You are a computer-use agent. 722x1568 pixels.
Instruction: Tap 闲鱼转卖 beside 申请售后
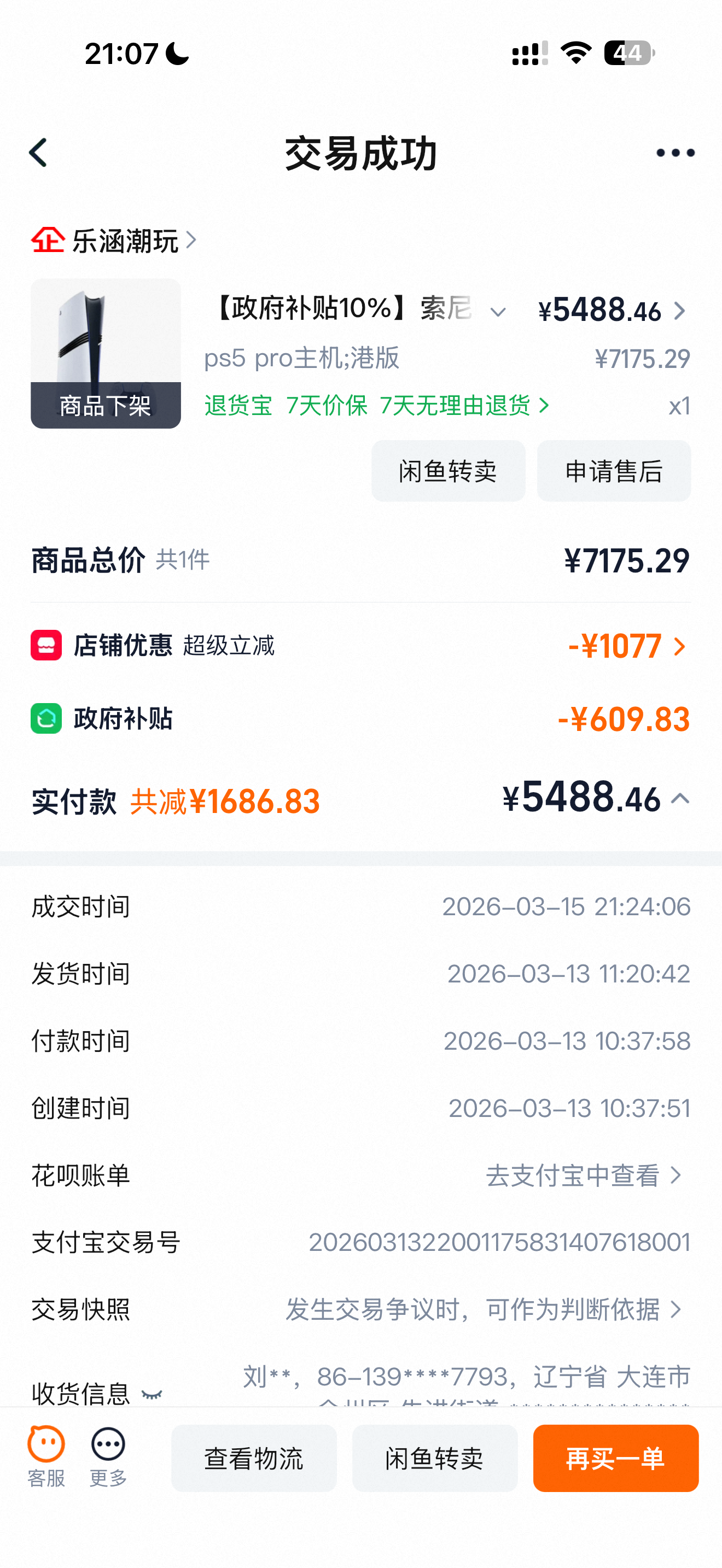[448, 471]
